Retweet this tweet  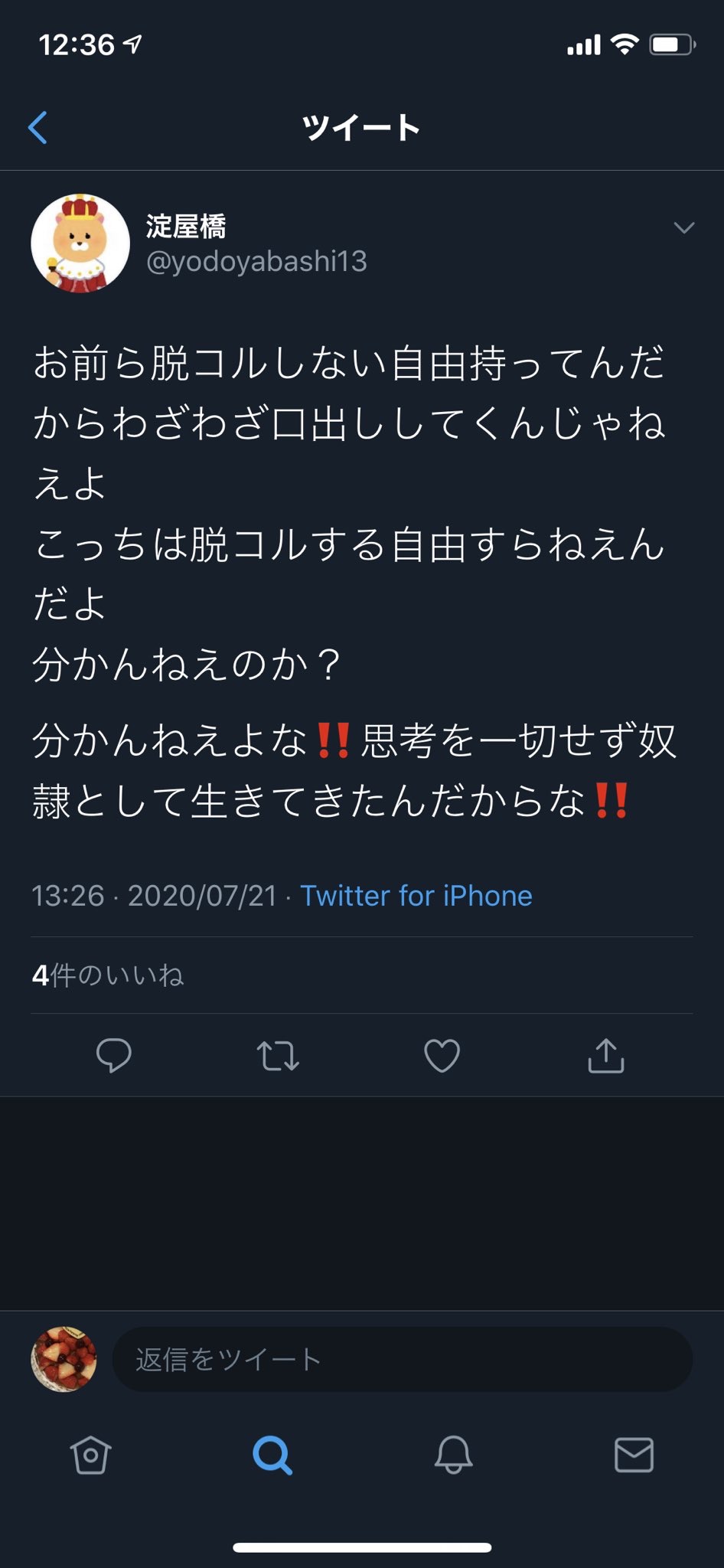coord(278,1055)
